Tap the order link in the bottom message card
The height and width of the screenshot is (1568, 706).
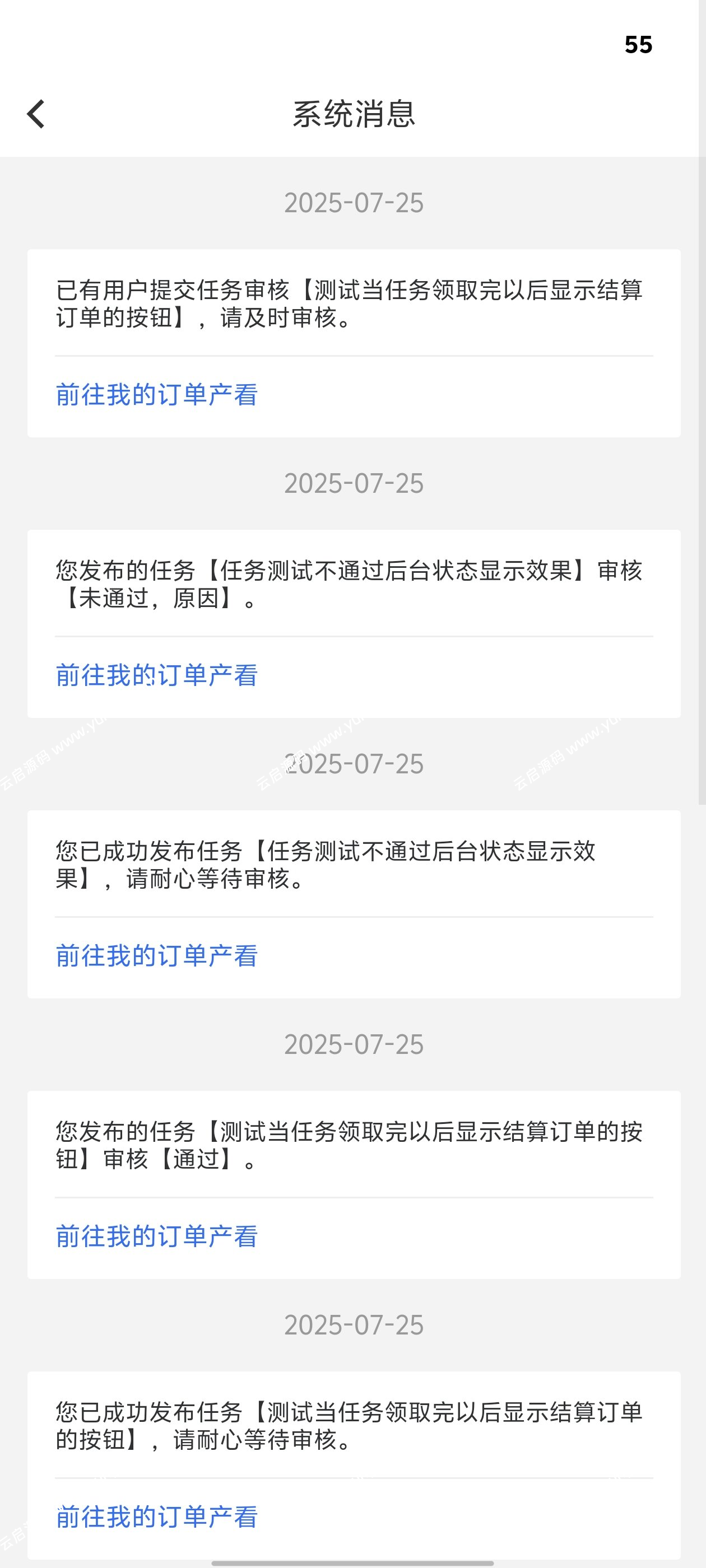(x=156, y=1519)
